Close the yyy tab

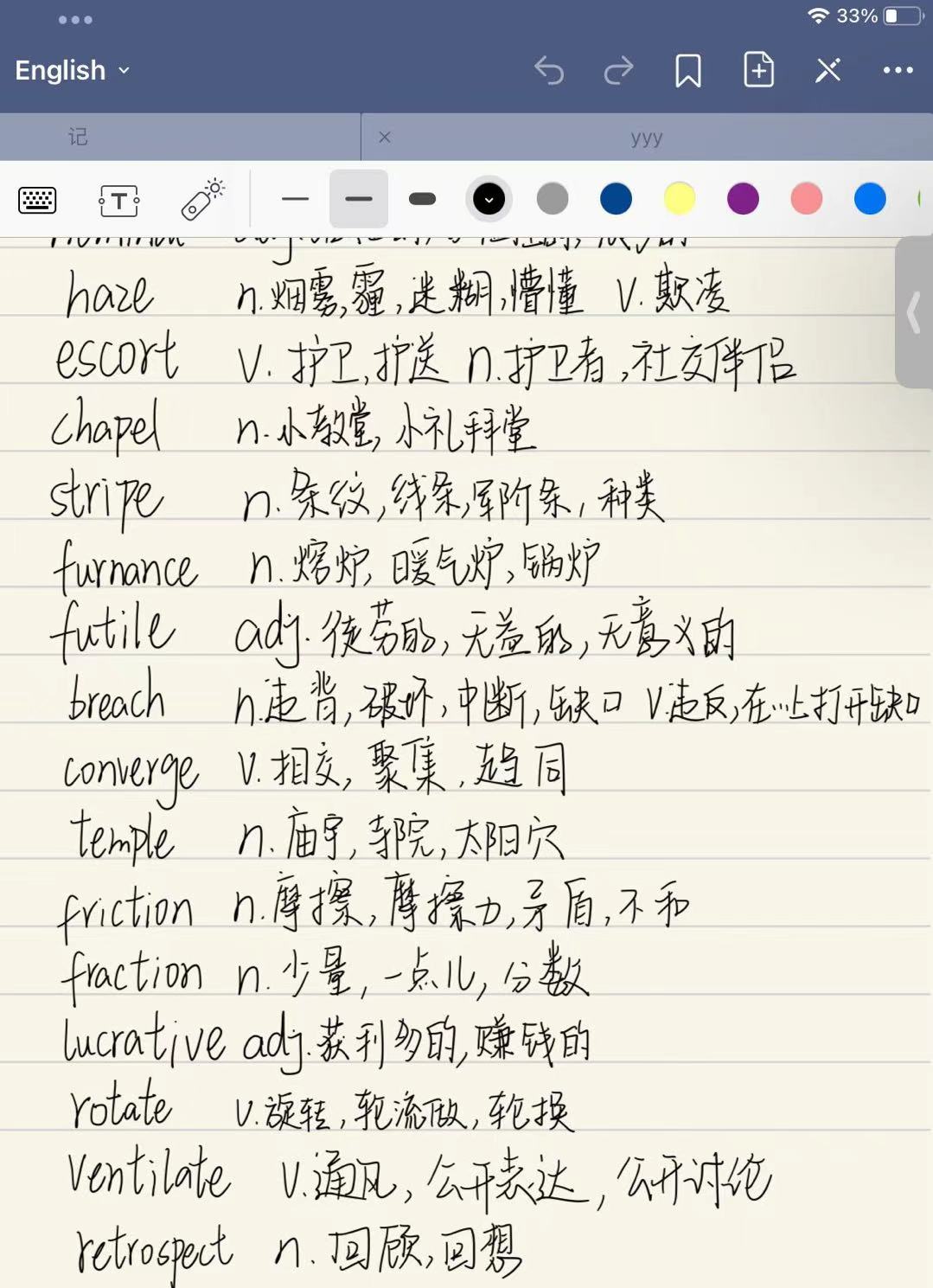385,137
